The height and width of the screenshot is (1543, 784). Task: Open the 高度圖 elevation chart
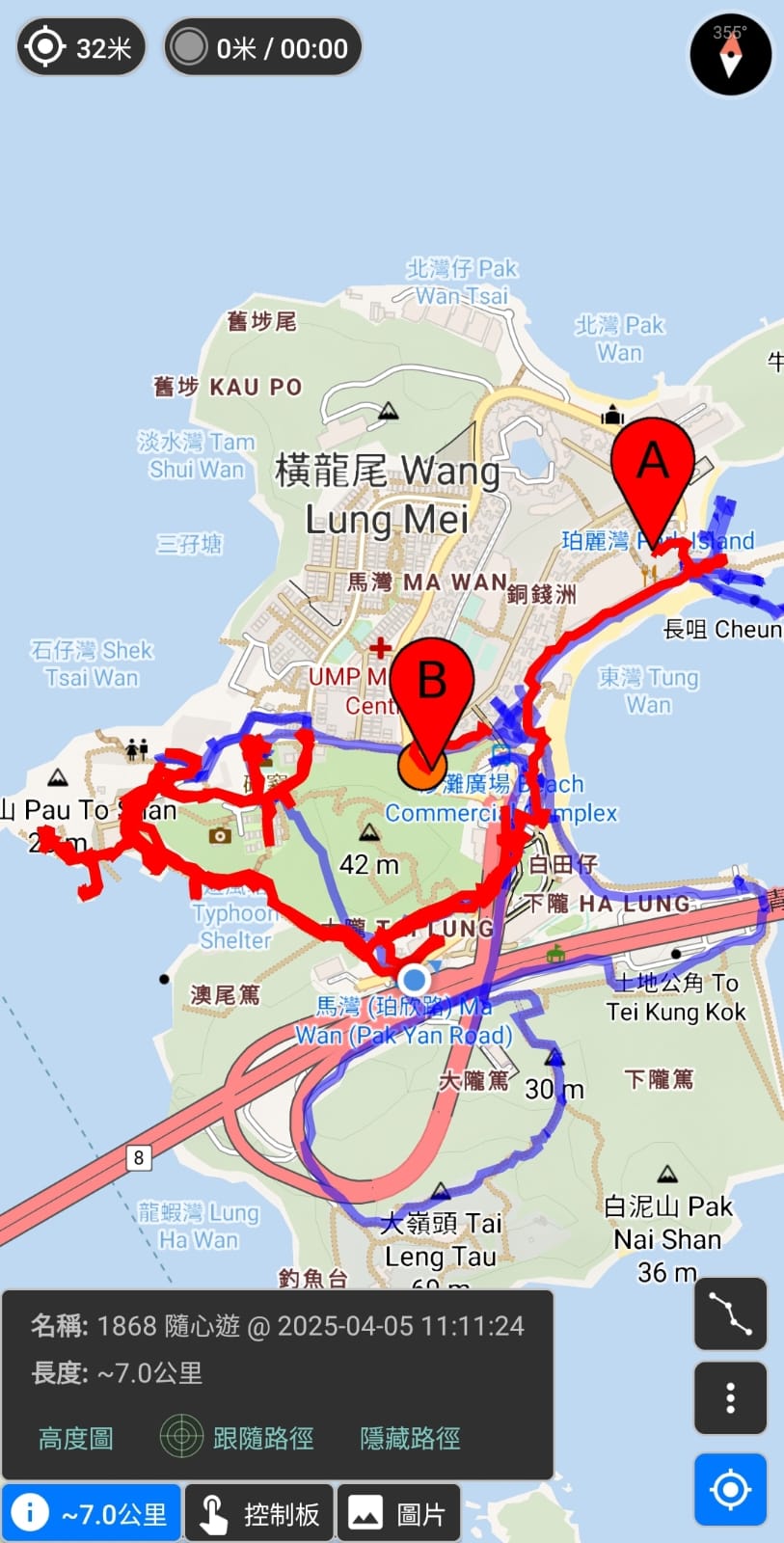76,1438
